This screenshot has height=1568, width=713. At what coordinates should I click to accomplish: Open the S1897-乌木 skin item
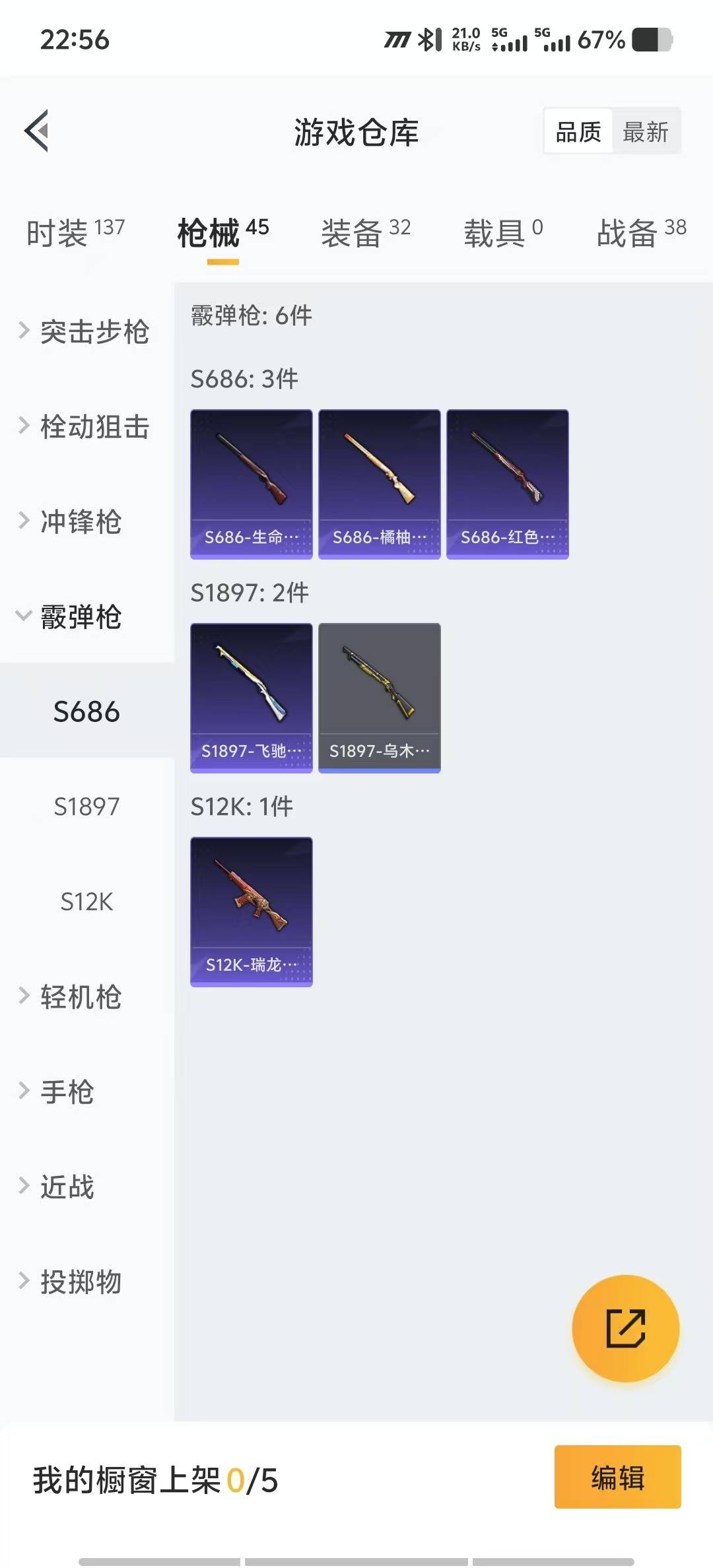[x=379, y=698]
